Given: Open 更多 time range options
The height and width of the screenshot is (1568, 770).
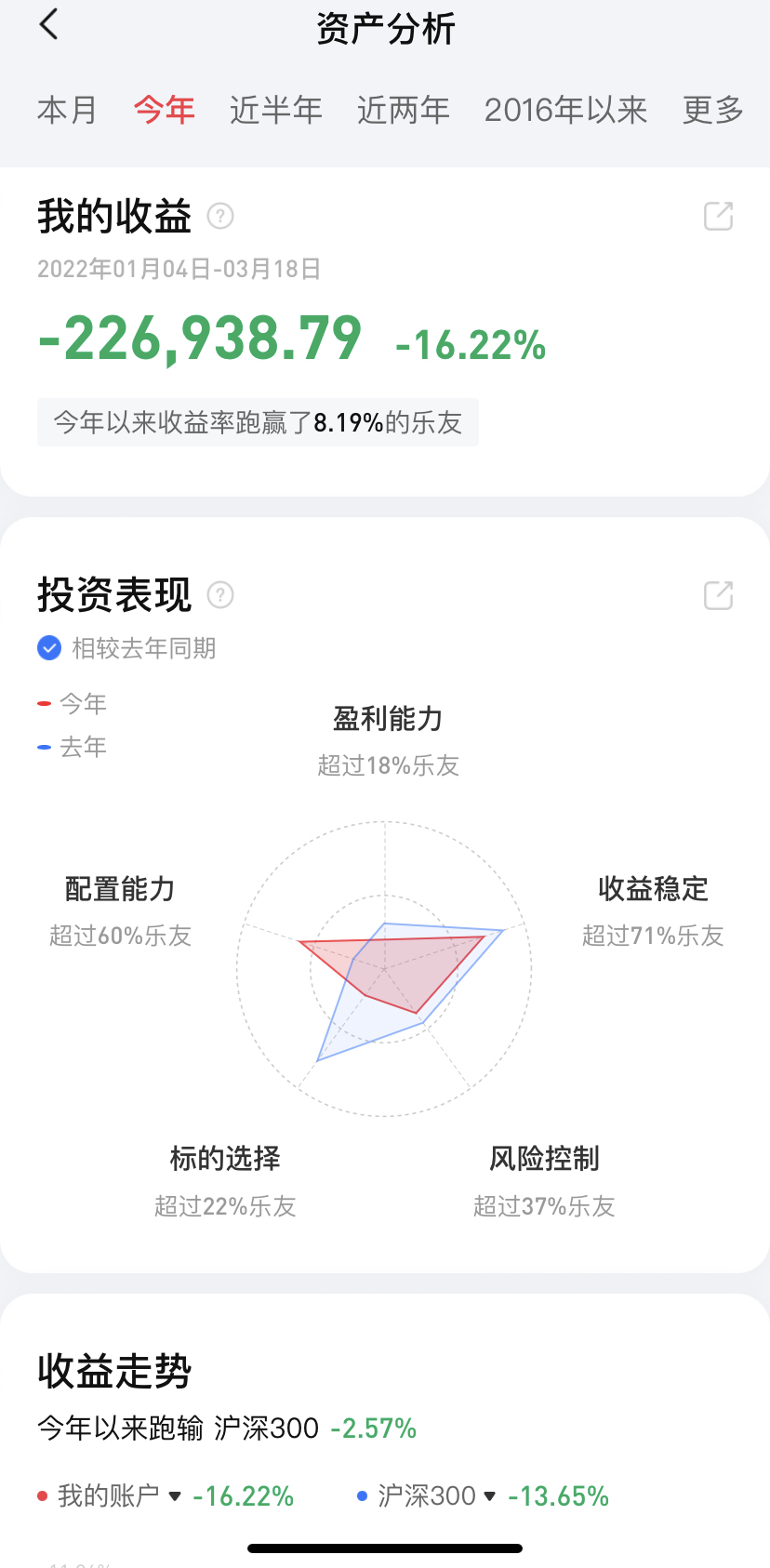Looking at the screenshot, I should point(712,110).
